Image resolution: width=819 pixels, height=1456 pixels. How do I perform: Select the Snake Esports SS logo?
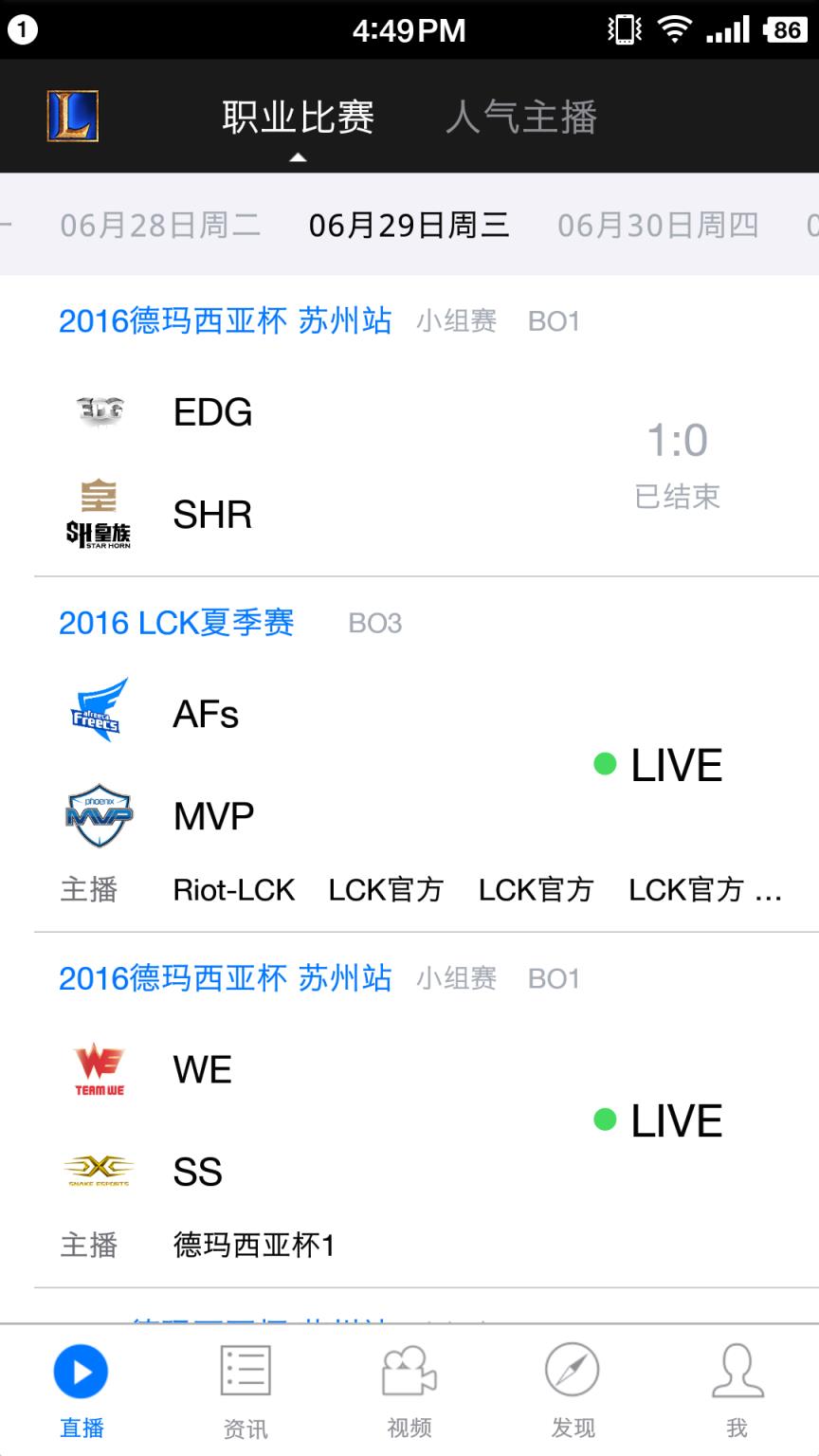coord(99,1170)
